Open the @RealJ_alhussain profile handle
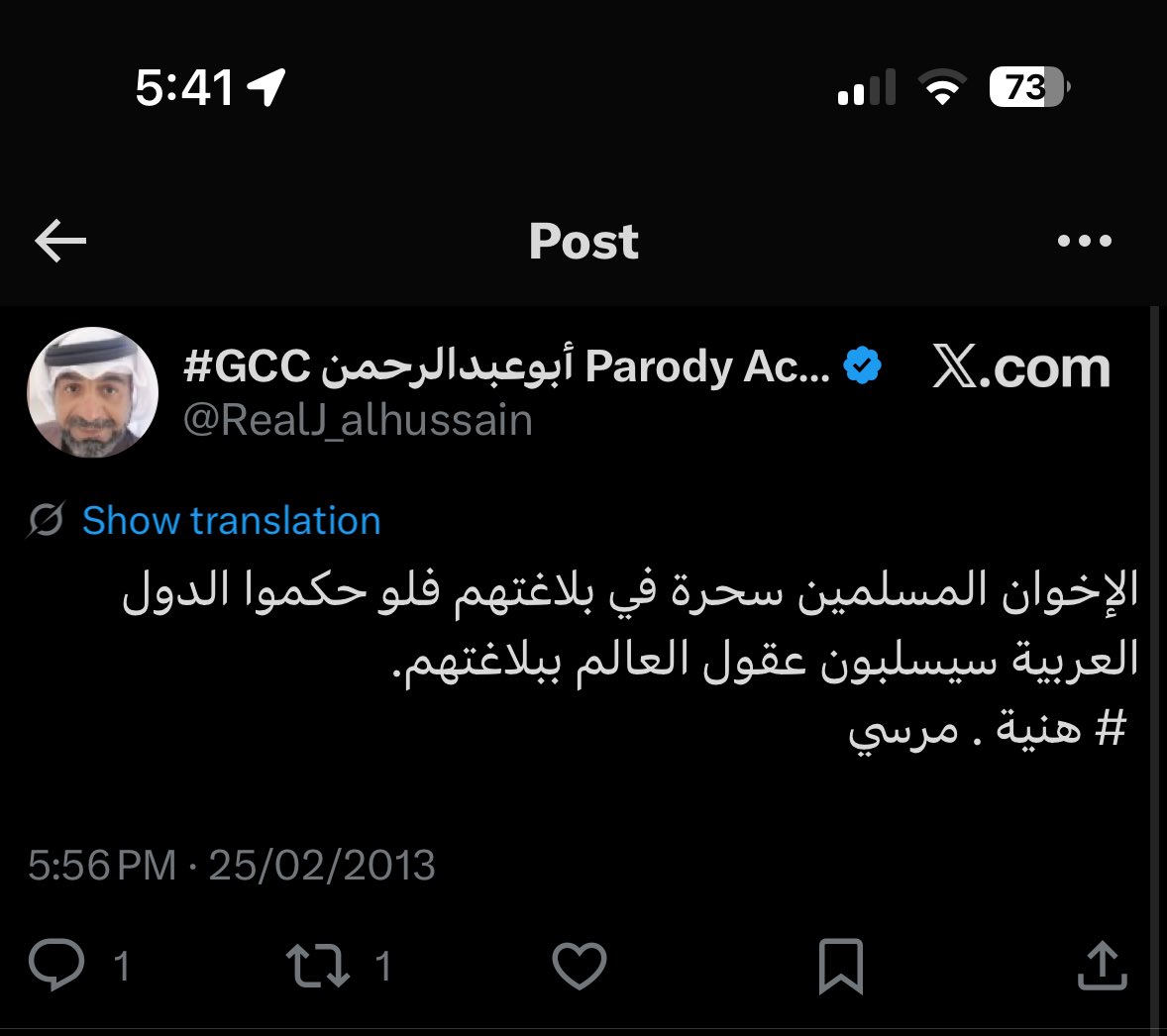This screenshot has height=1036, width=1167. pyautogui.click(x=358, y=420)
